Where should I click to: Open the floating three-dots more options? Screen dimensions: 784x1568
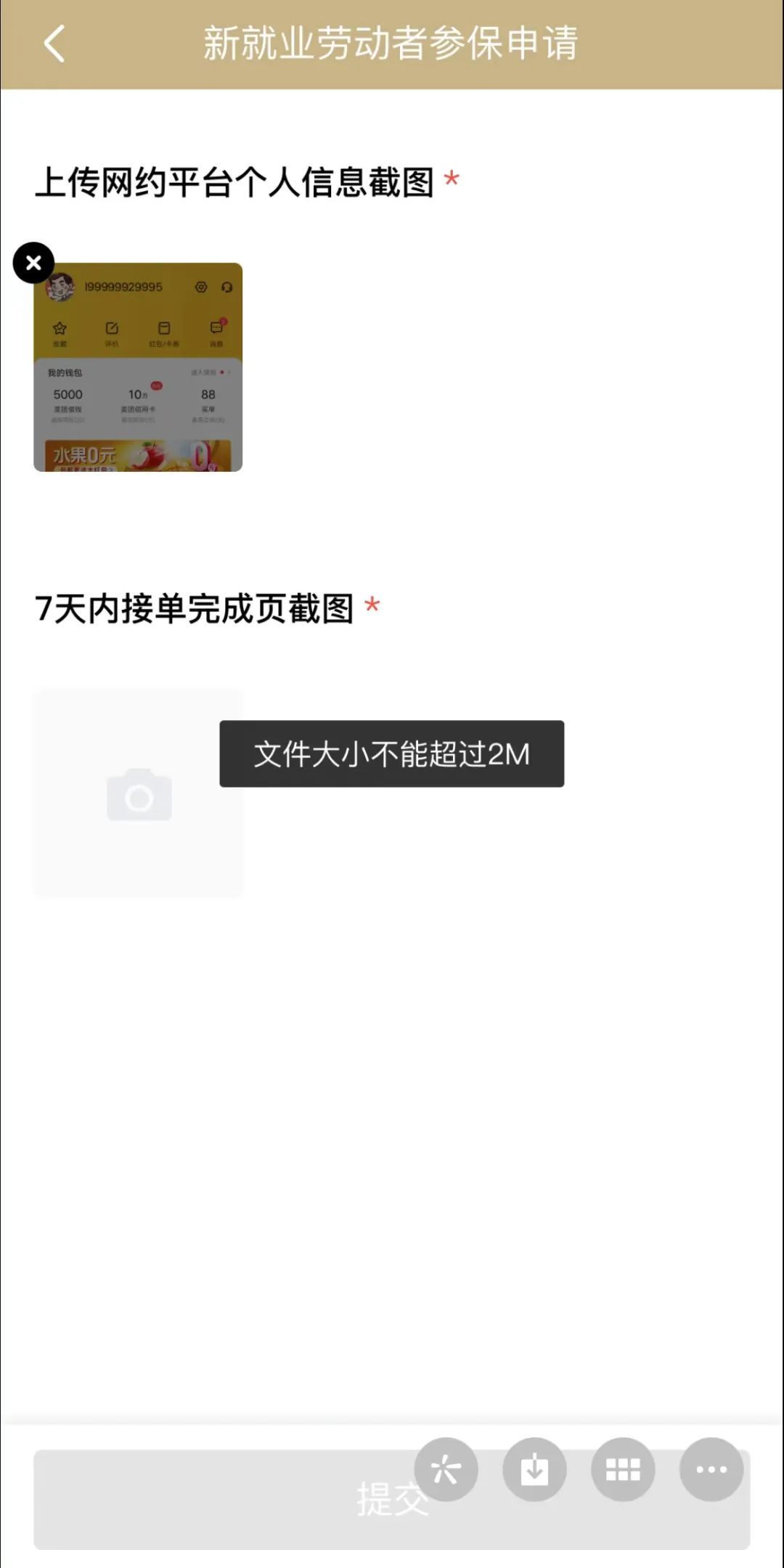(x=711, y=1469)
